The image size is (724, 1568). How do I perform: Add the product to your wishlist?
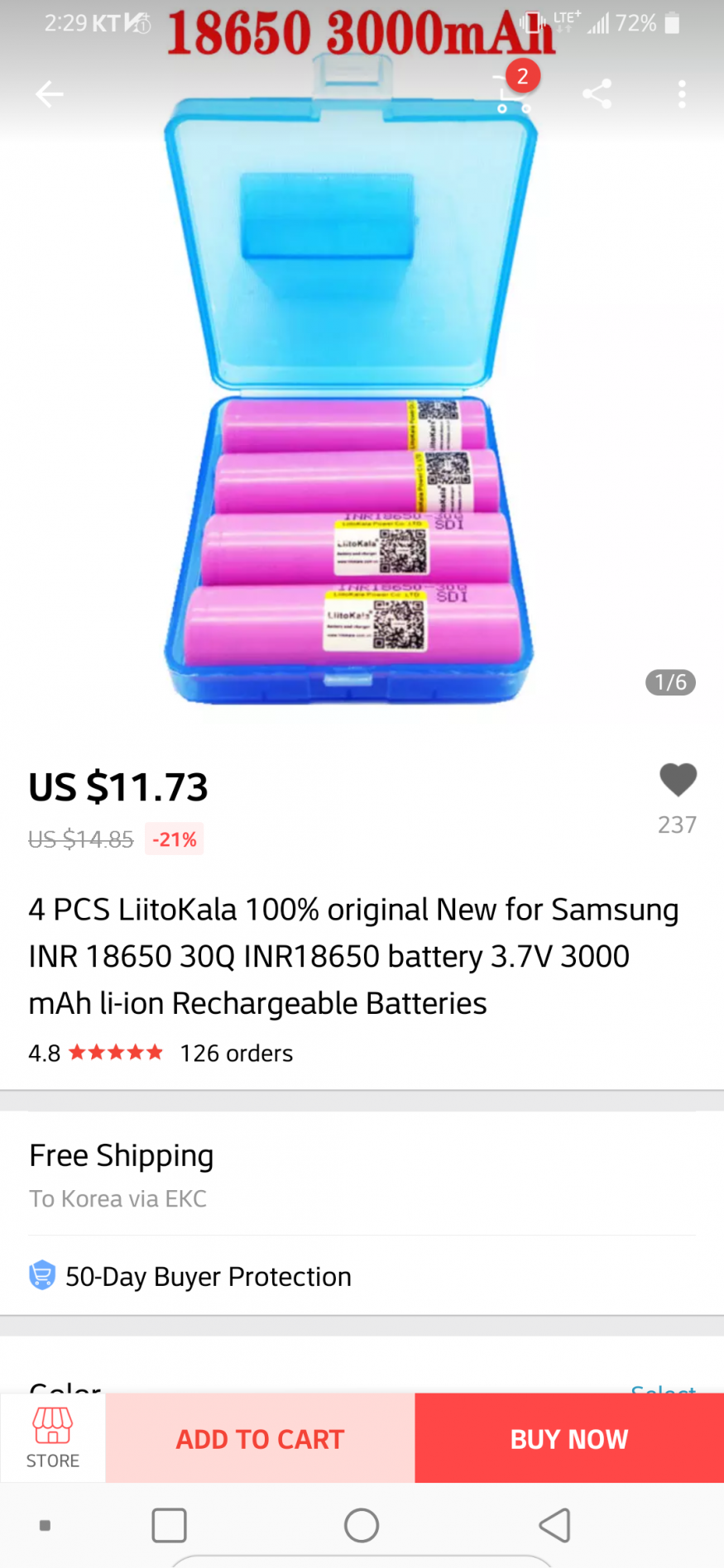coord(678,780)
